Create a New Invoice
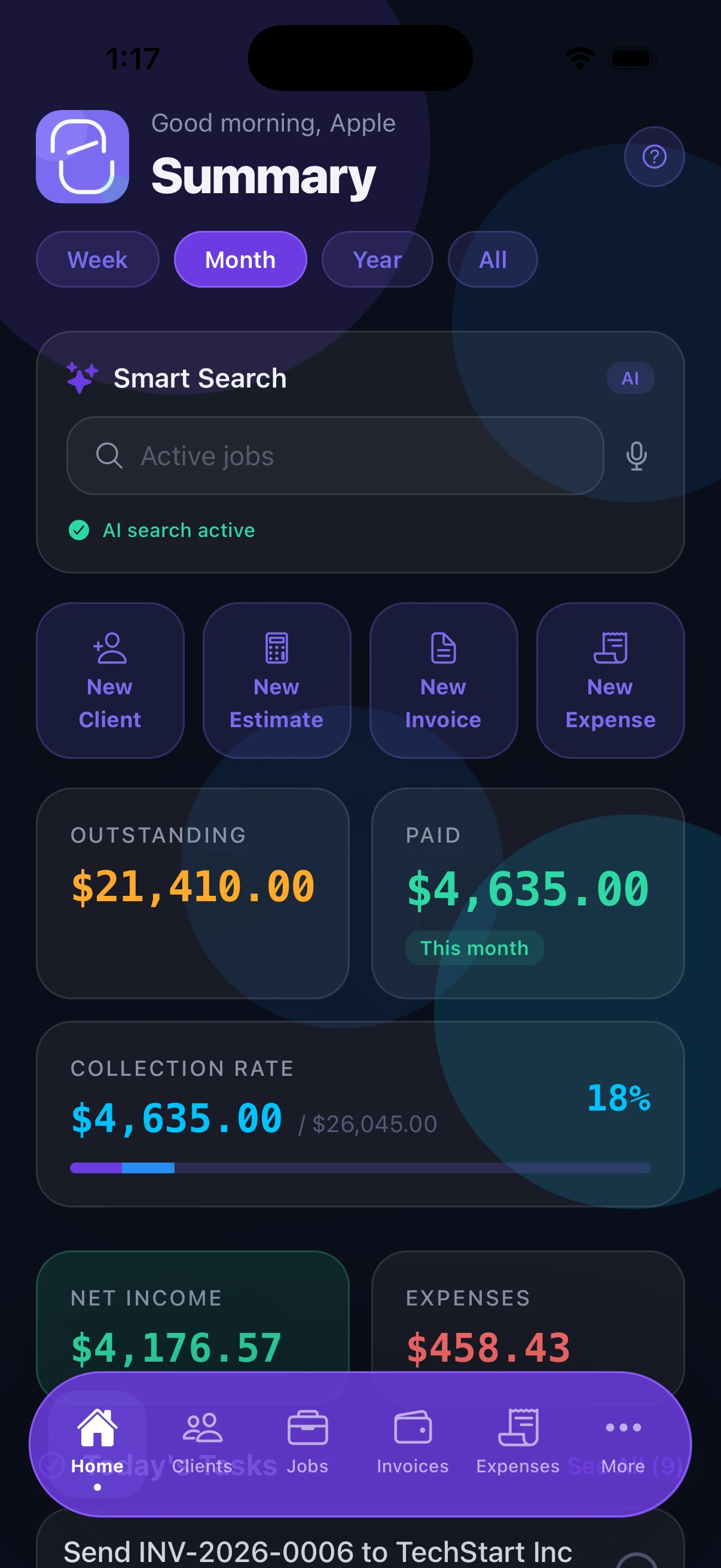This screenshot has width=721, height=1568. pyautogui.click(x=444, y=680)
